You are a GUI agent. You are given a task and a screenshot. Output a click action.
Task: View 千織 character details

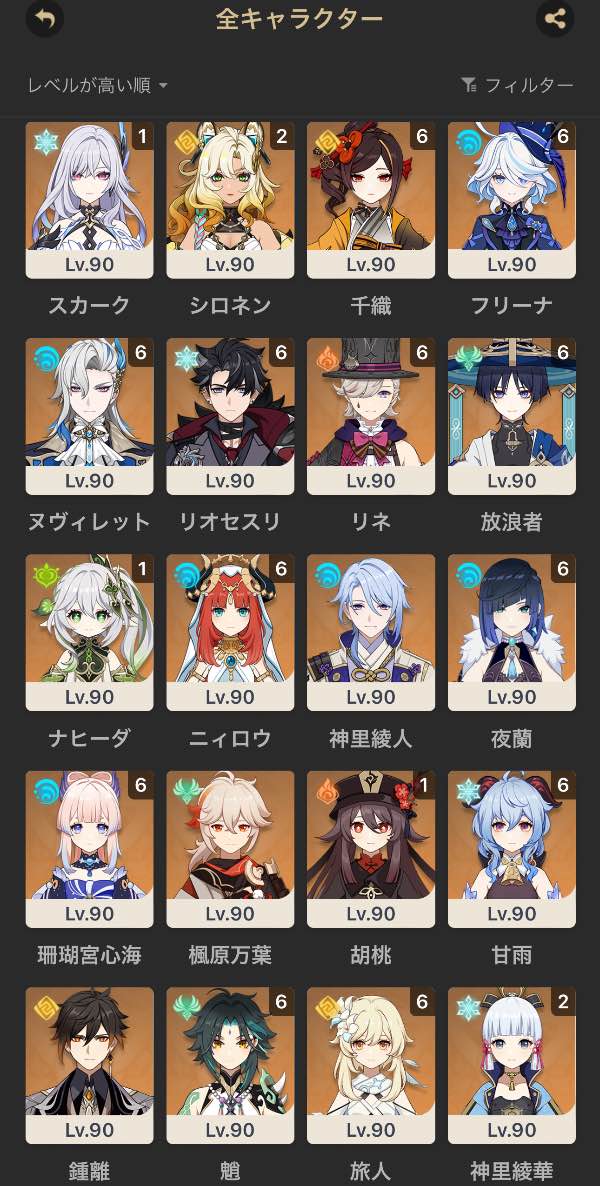click(371, 200)
